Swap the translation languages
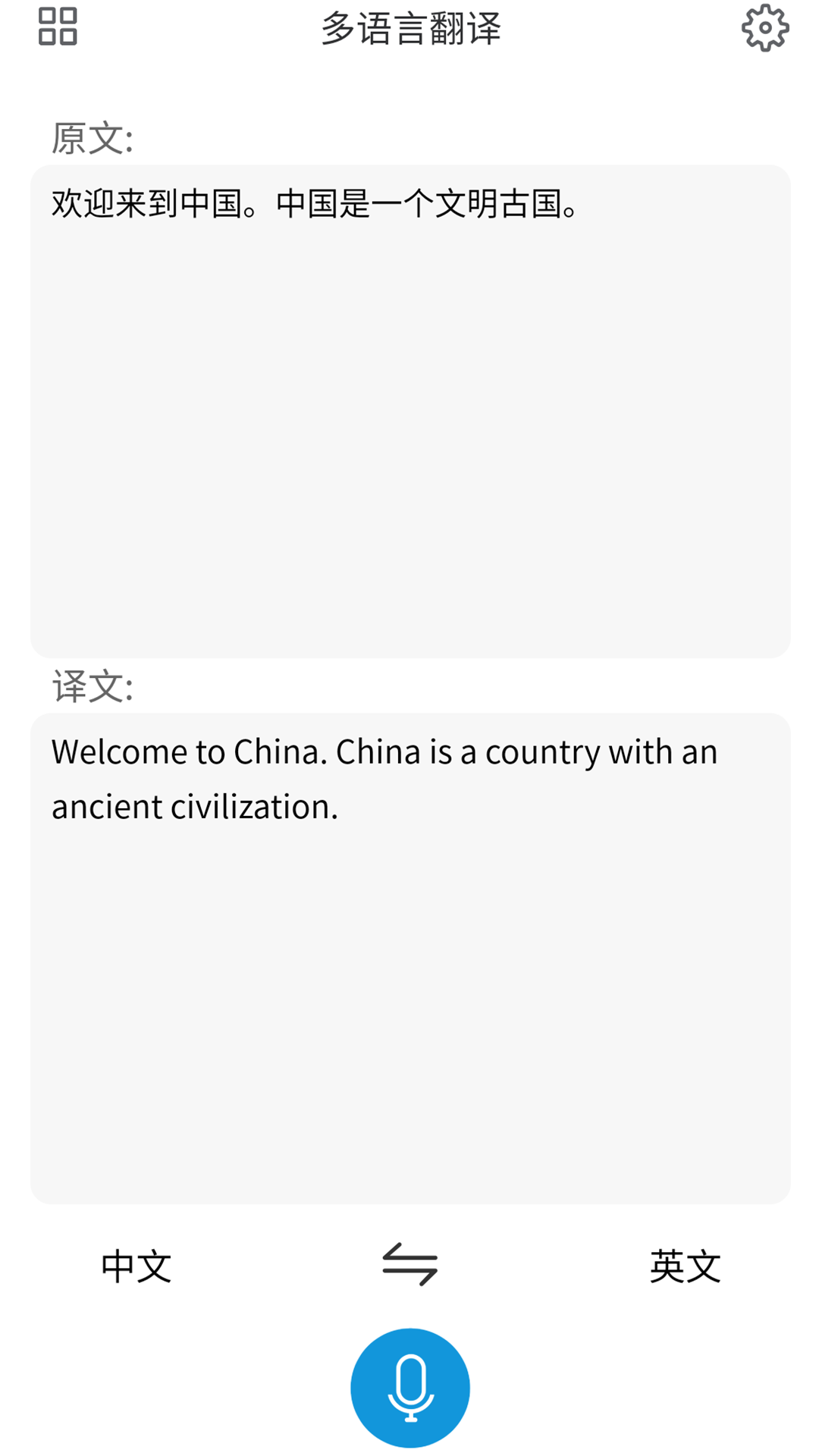This screenshot has width=819, height=1456. pos(410,1264)
